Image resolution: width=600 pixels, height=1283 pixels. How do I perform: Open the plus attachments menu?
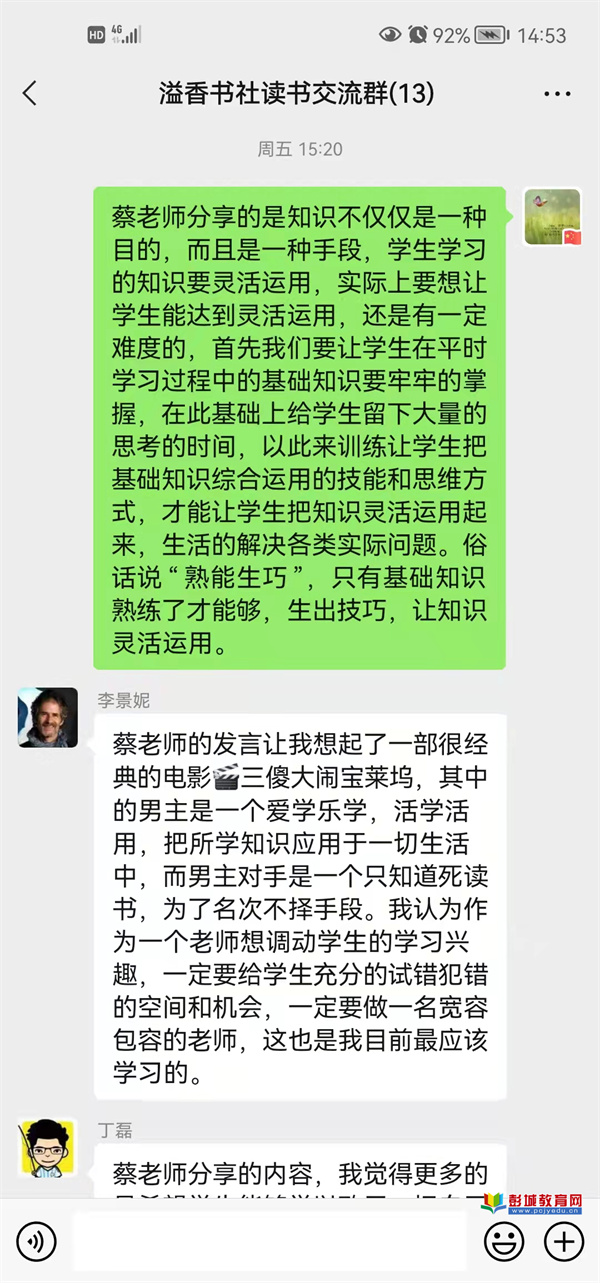click(563, 1242)
